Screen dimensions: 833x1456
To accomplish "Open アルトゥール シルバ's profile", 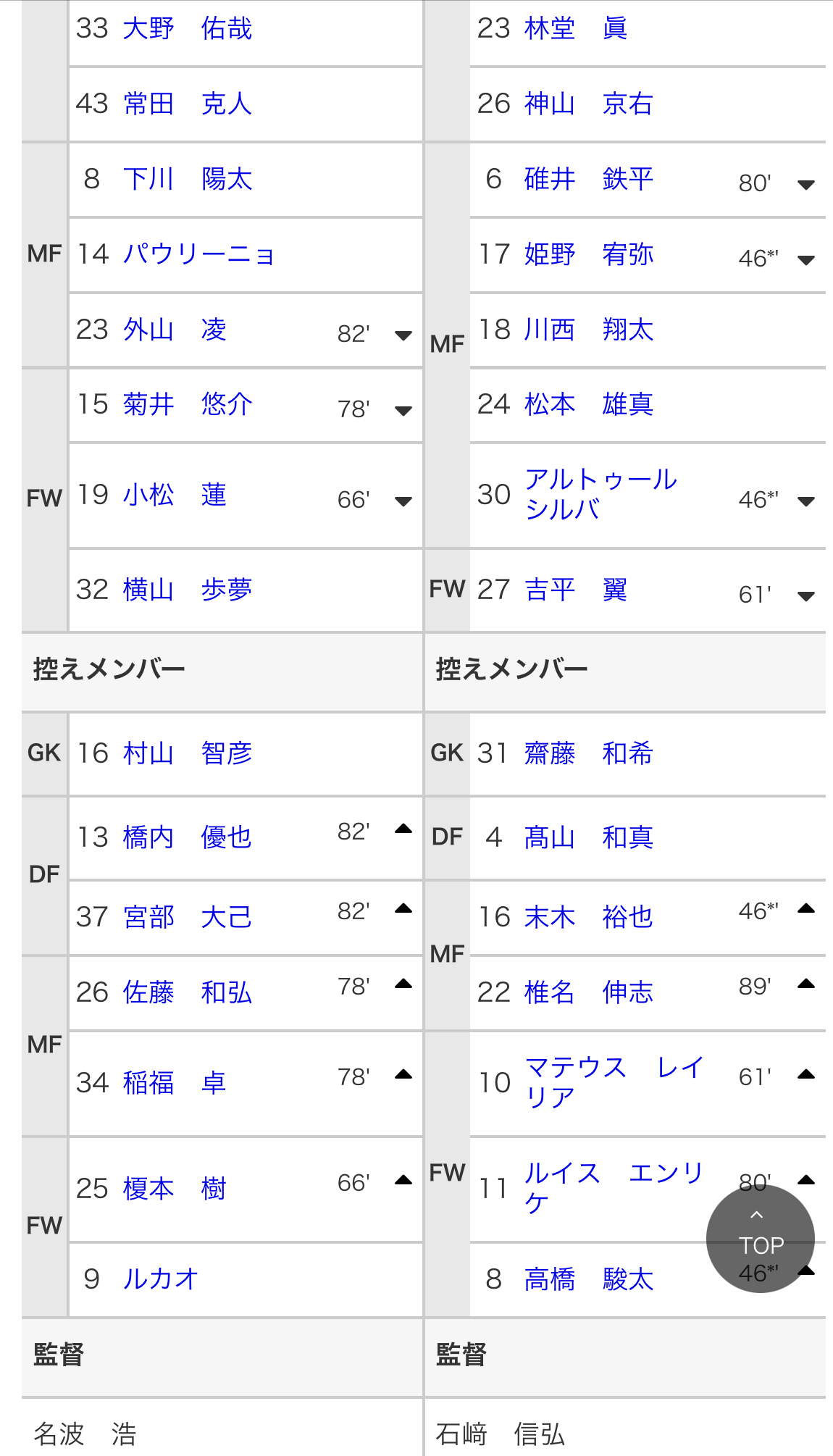I will tap(601, 494).
